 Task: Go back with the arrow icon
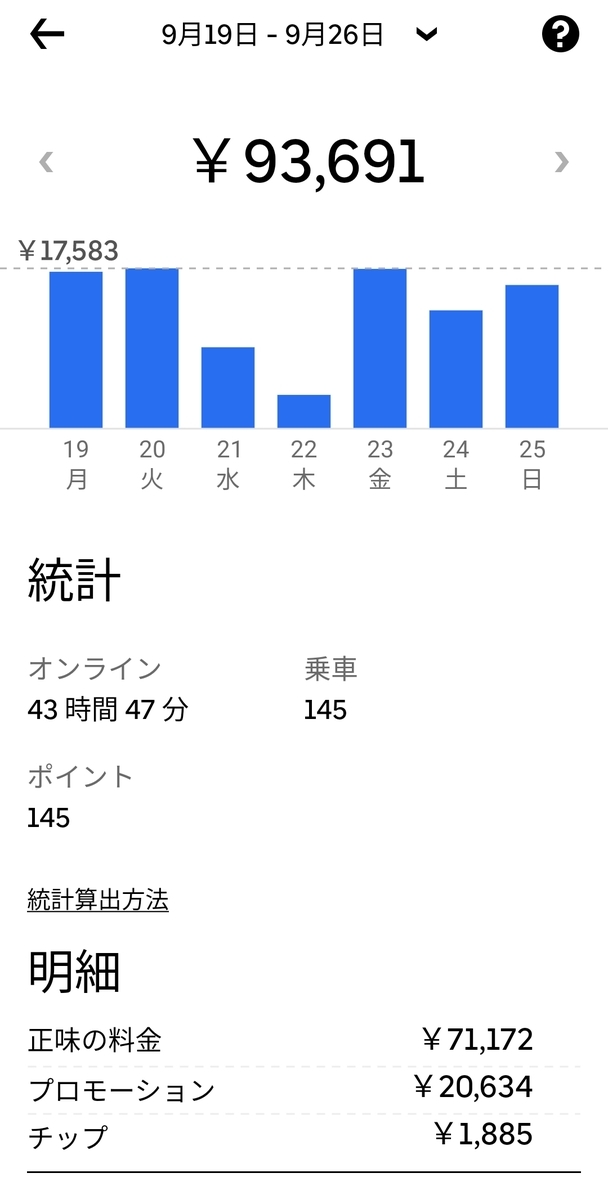pyautogui.click(x=46, y=35)
